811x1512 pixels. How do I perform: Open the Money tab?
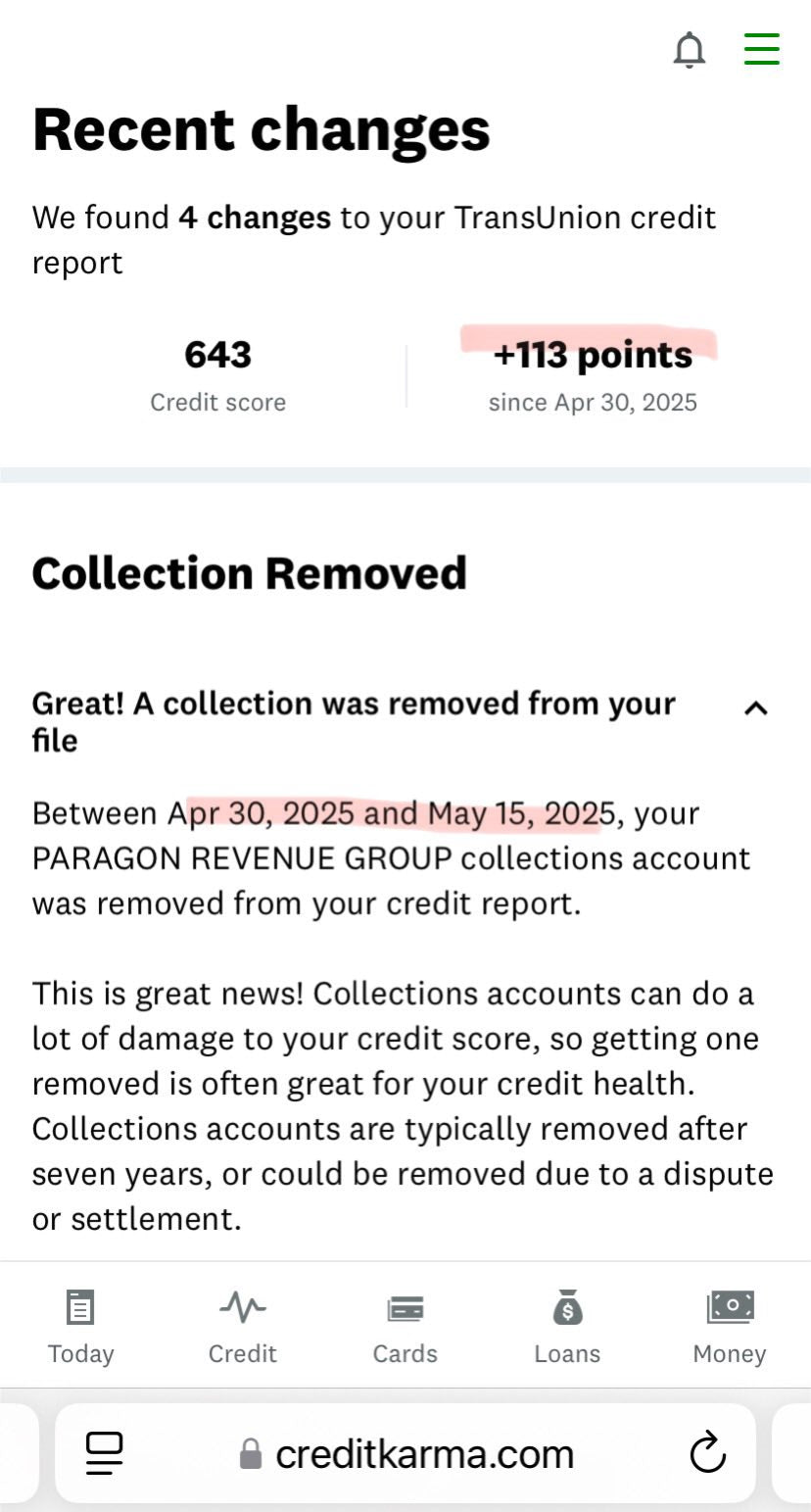point(730,1327)
